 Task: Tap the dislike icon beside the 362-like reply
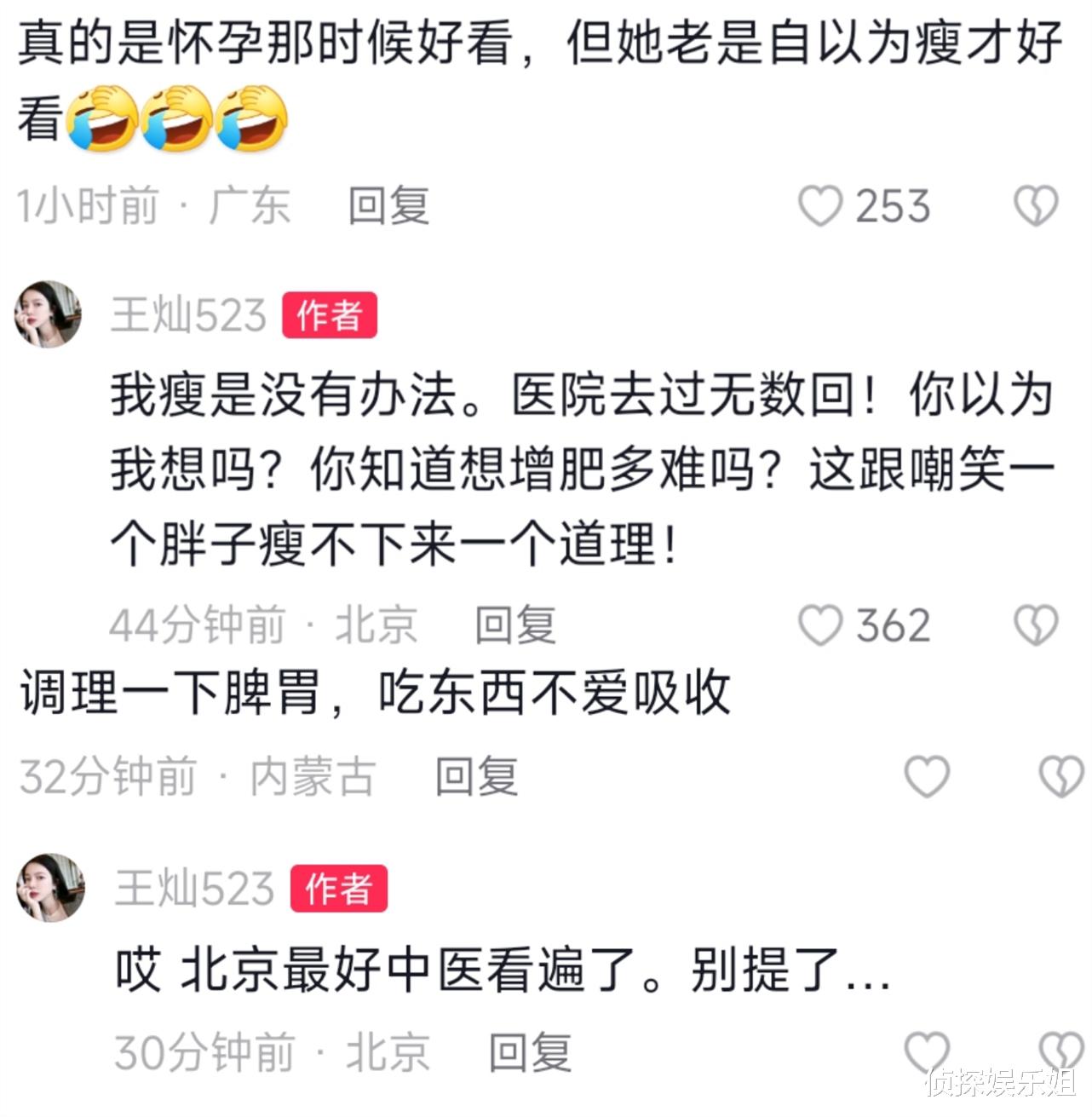[1036, 625]
